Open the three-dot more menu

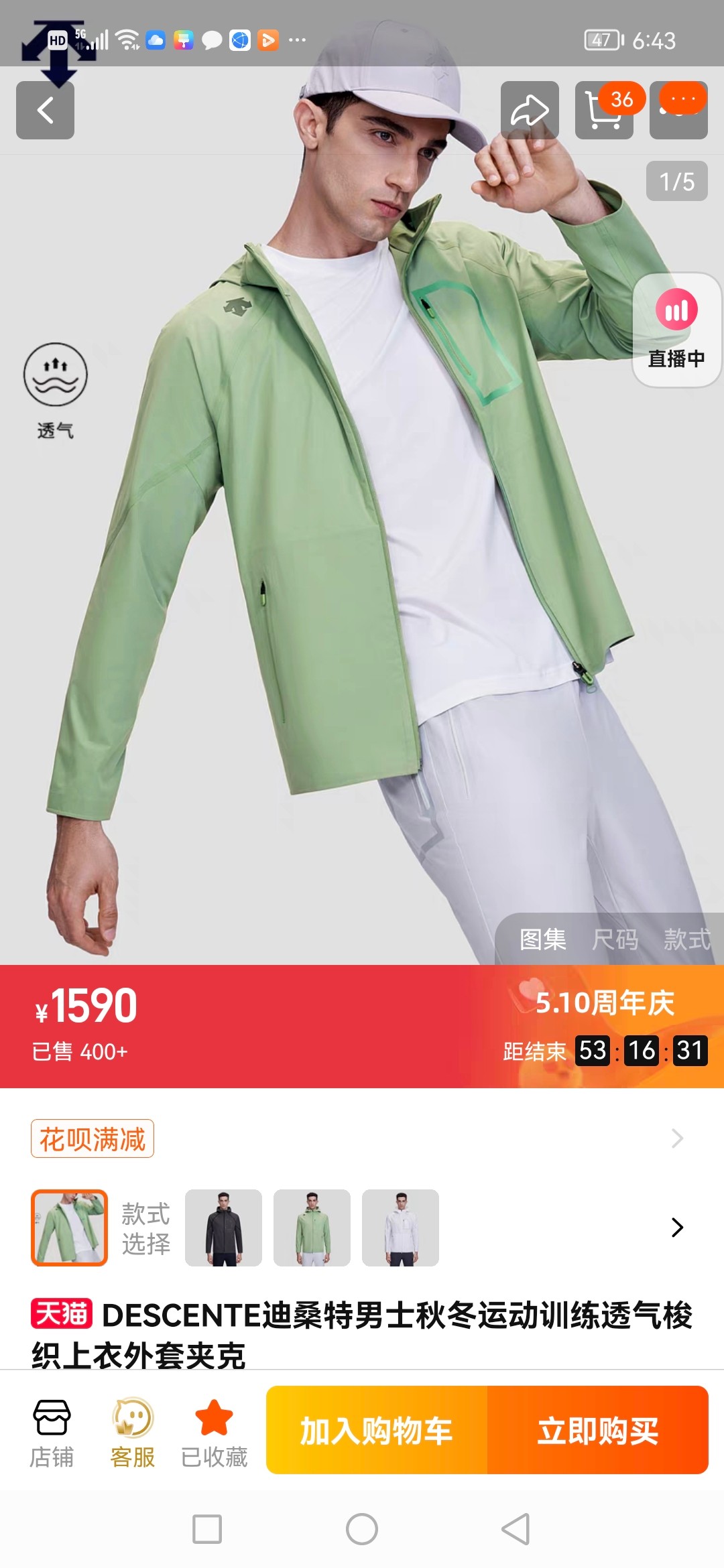click(x=678, y=111)
